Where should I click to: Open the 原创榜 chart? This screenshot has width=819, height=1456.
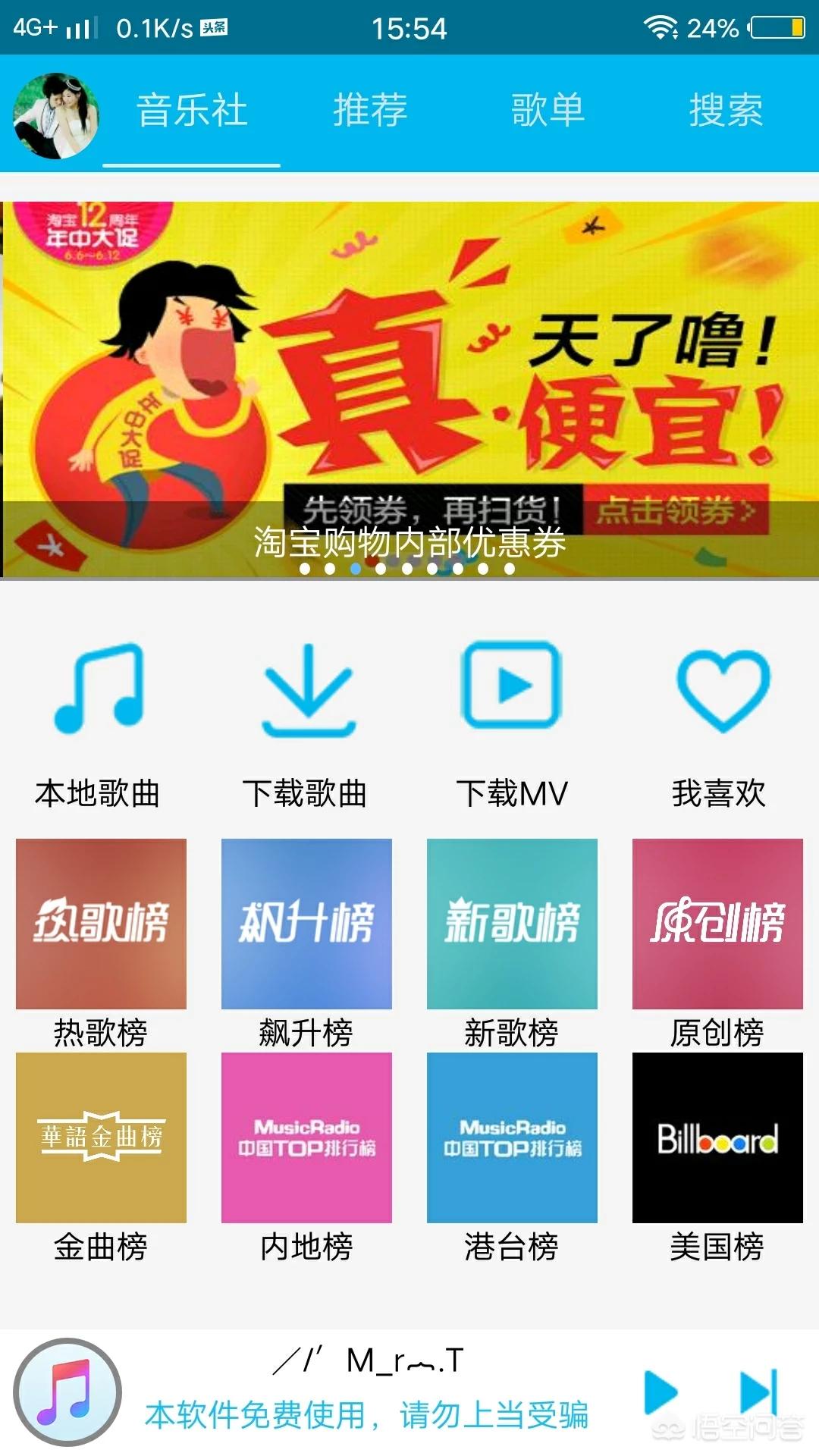[x=717, y=924]
